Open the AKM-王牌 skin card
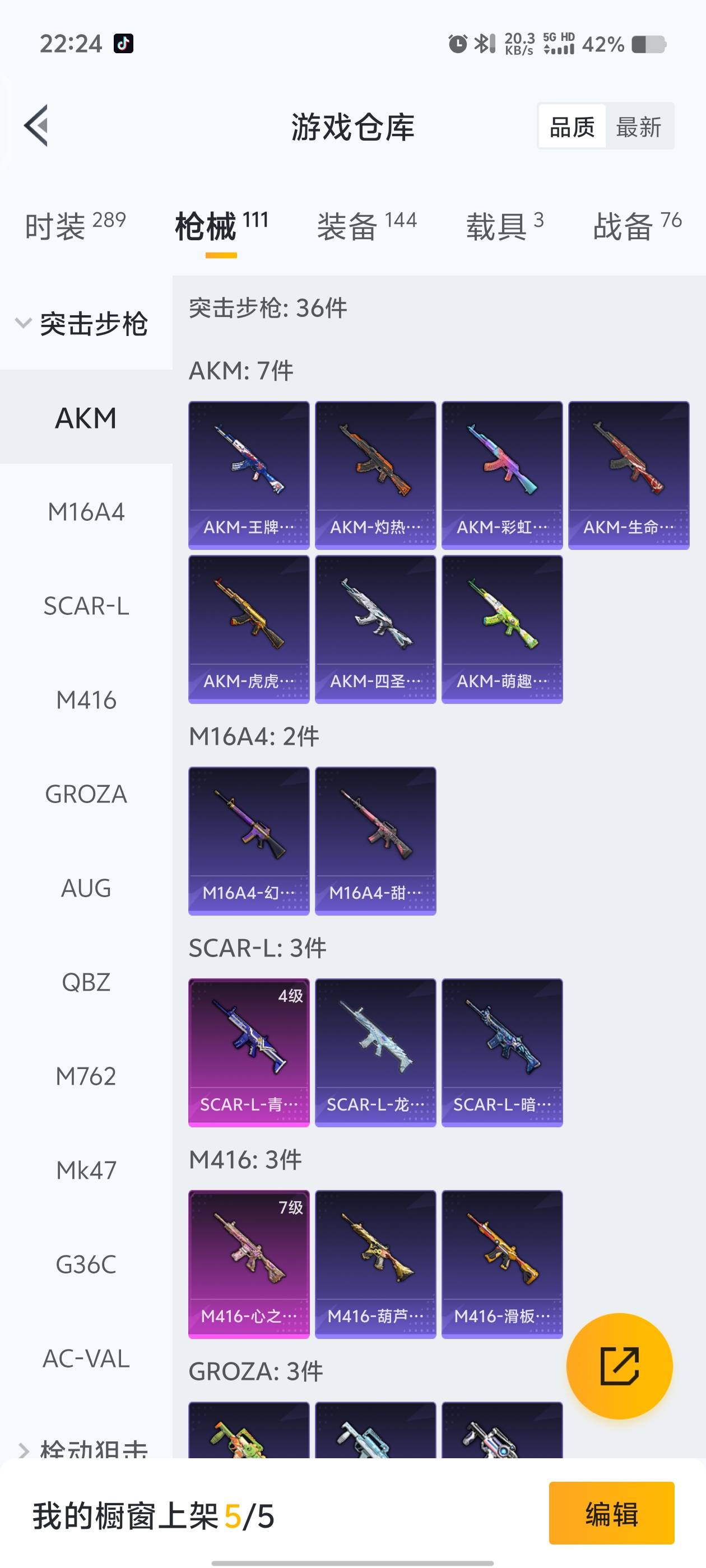This screenshot has width=706, height=1568. tap(249, 475)
